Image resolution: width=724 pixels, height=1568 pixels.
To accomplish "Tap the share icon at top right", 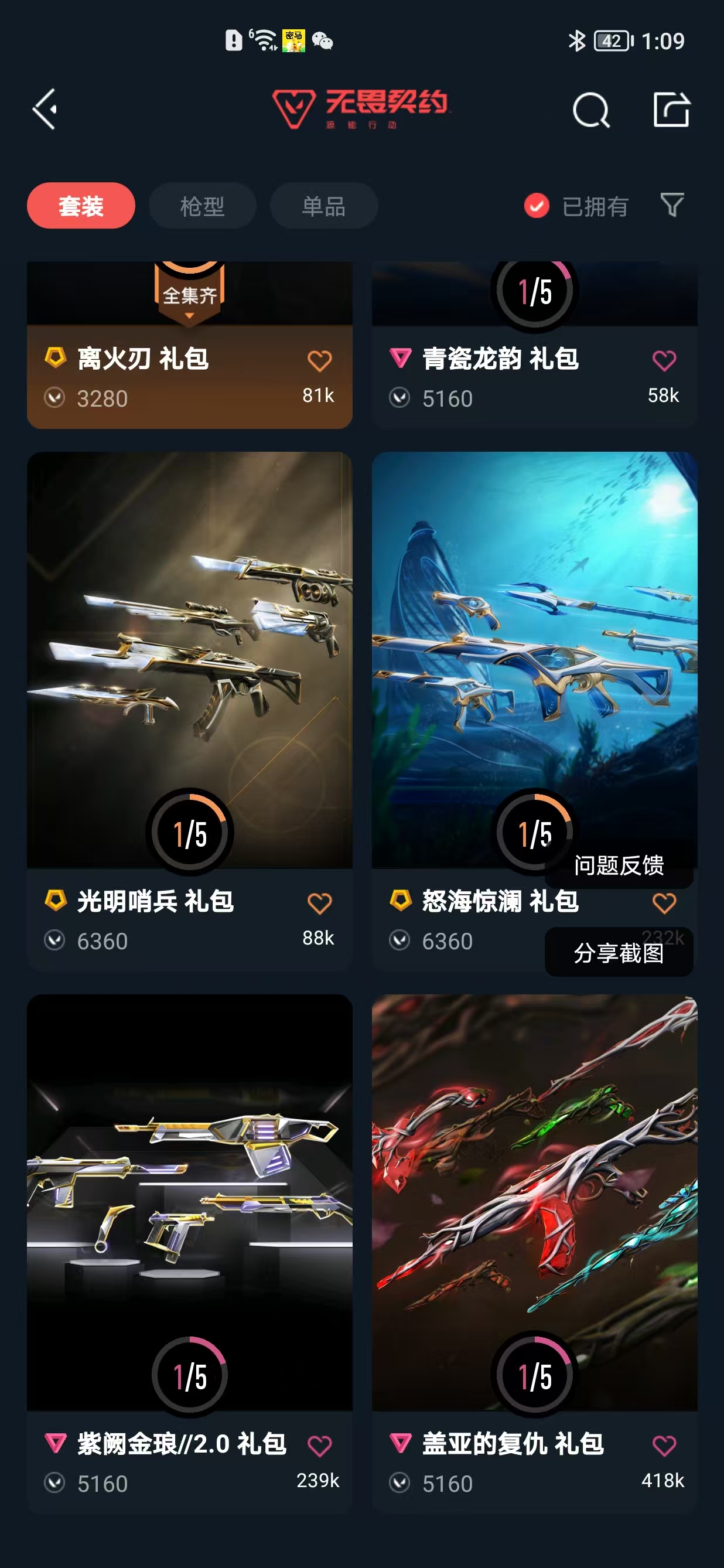I will click(x=673, y=110).
